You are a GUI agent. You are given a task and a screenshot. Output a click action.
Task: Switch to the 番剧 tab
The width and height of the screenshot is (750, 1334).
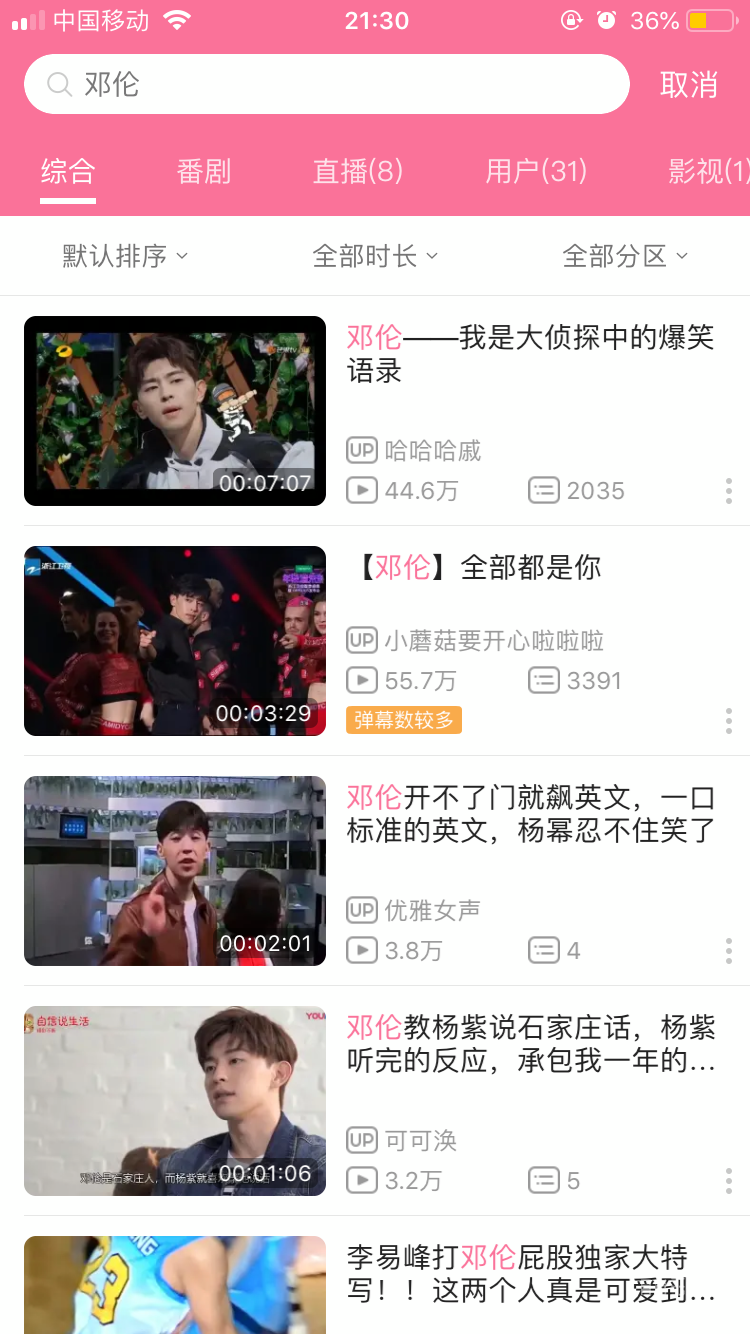204,172
